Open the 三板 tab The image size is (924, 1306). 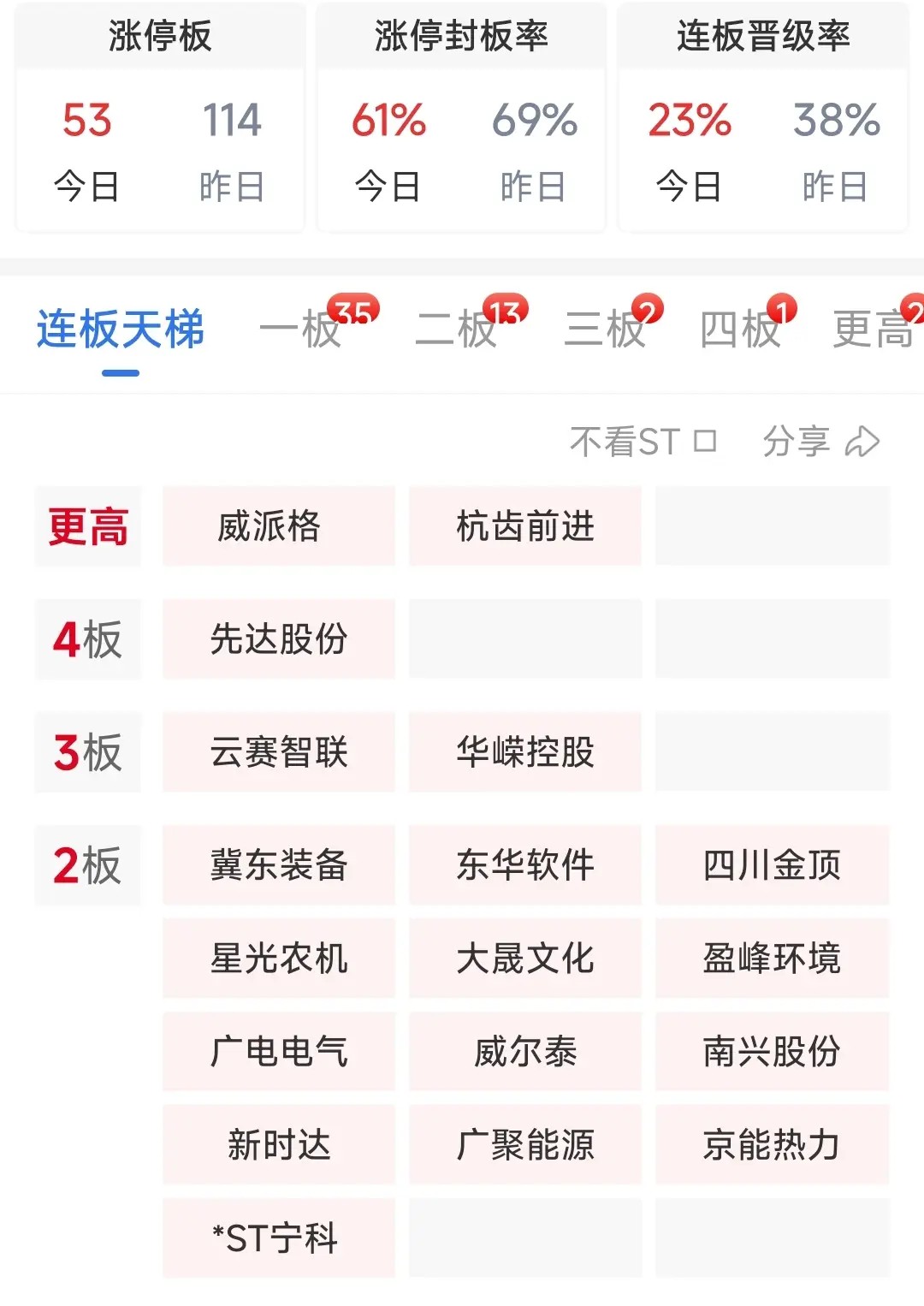point(605,330)
